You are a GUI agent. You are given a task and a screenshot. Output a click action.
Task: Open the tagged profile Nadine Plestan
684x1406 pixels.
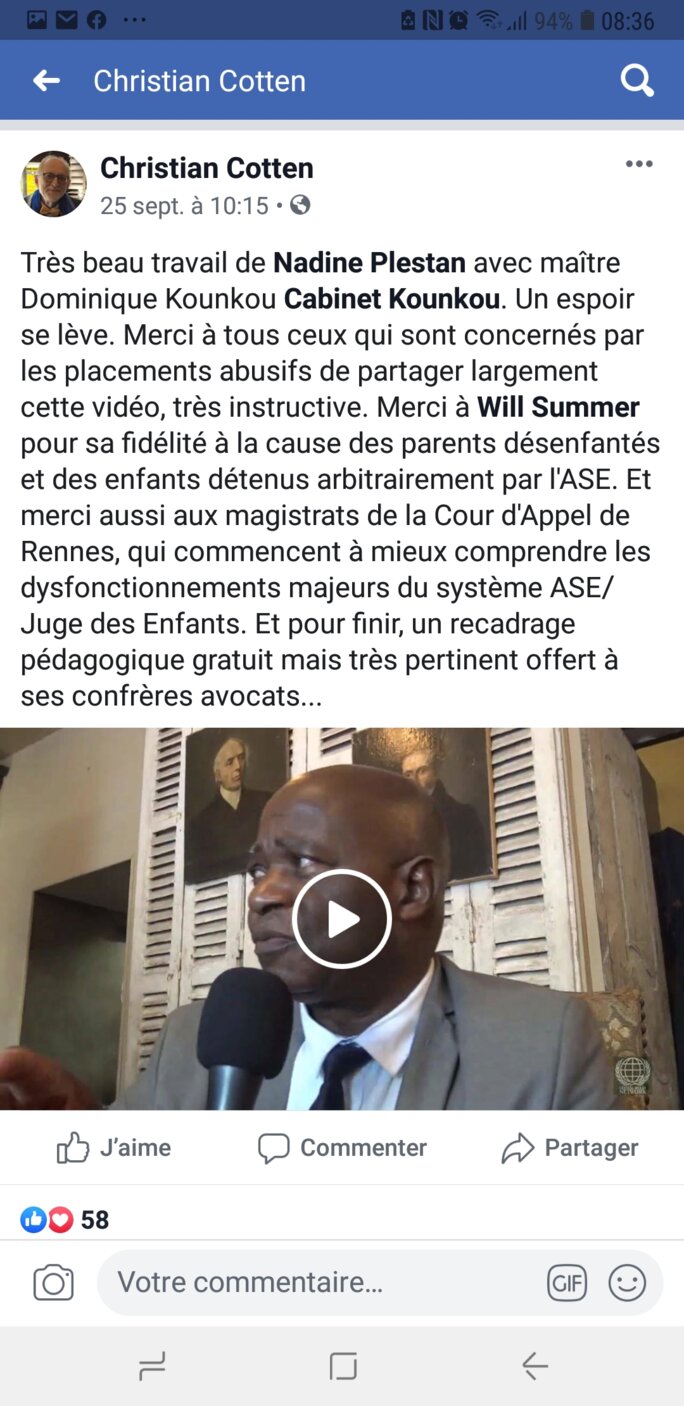click(x=369, y=263)
